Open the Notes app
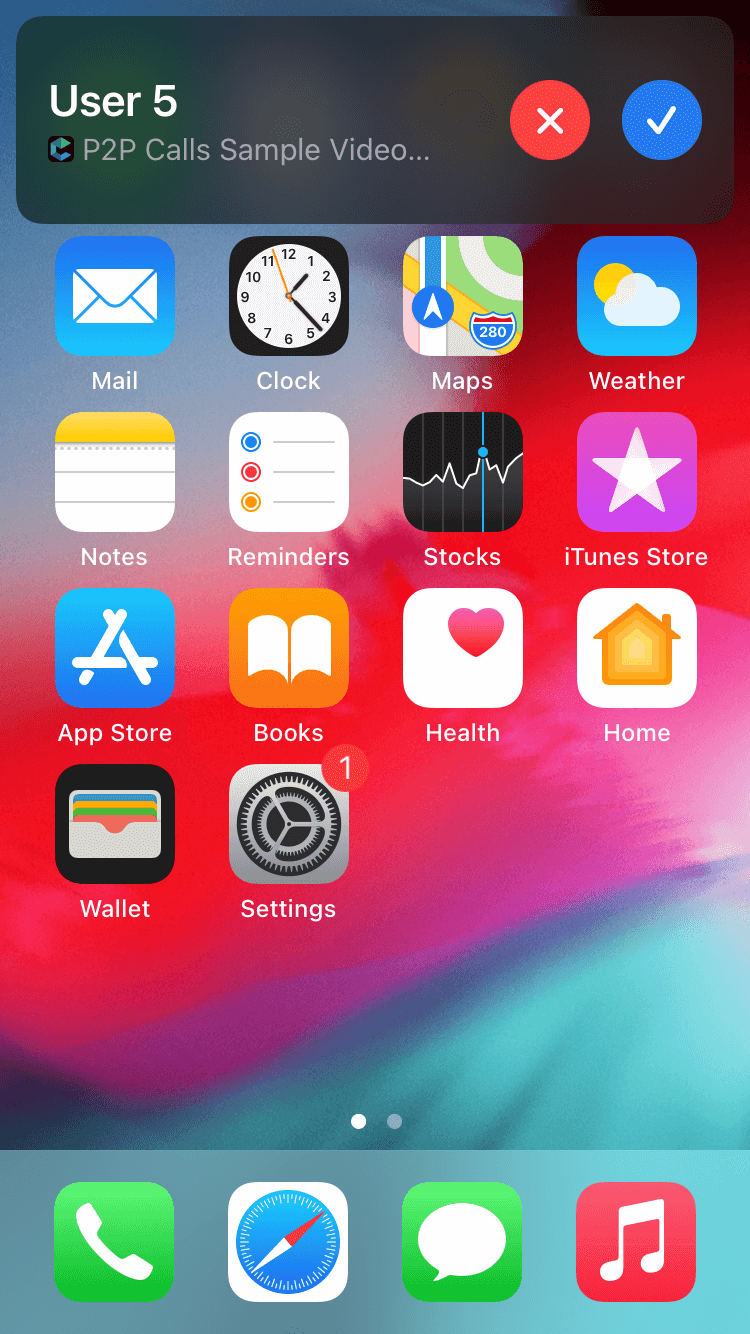Screen dimensions: 750x1334 [115, 472]
